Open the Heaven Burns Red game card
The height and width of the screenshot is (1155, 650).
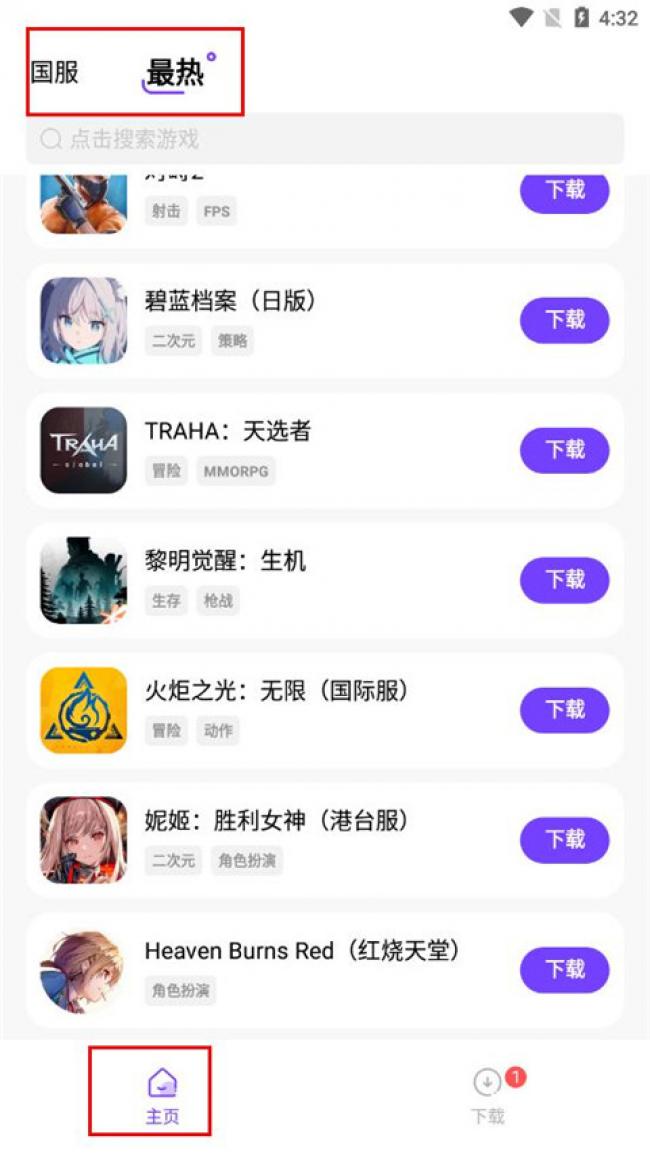click(325, 969)
